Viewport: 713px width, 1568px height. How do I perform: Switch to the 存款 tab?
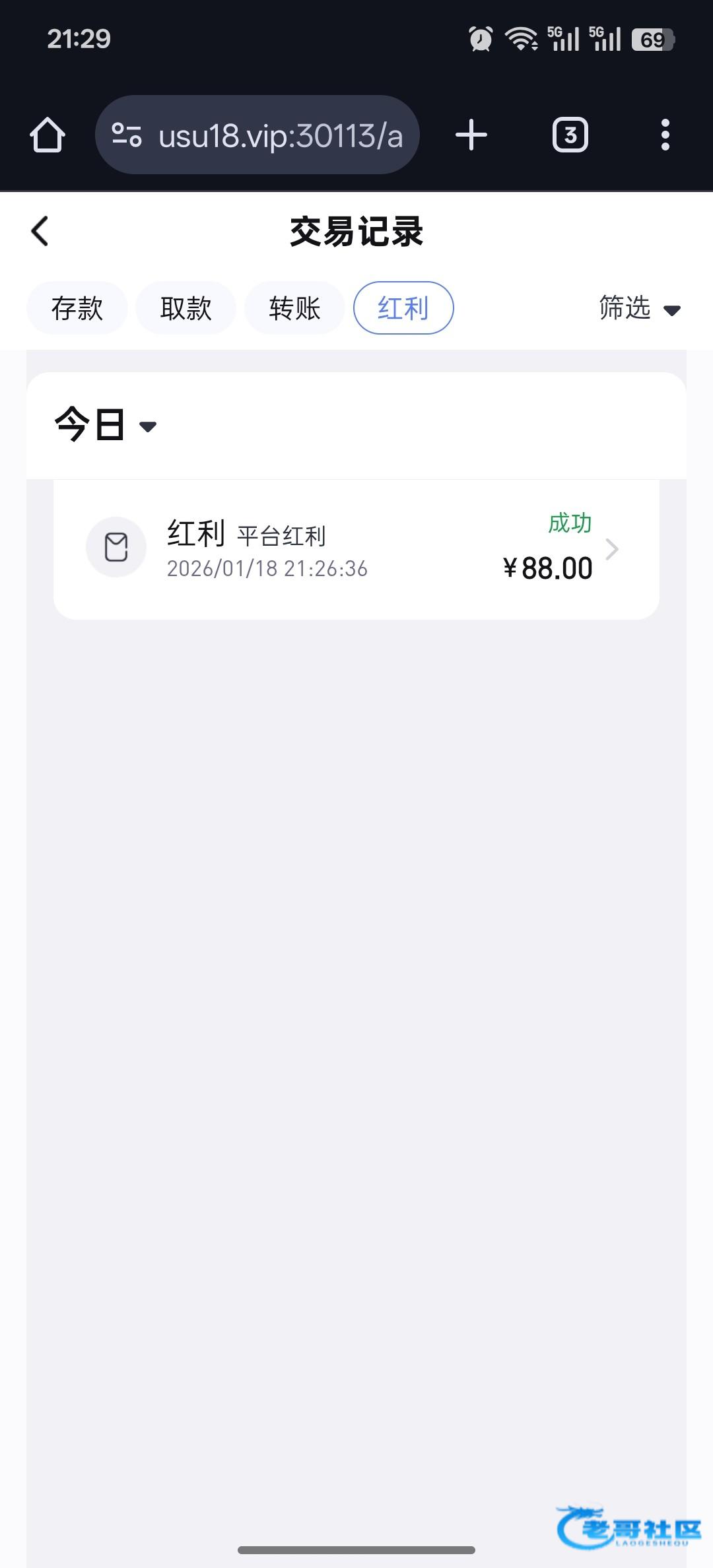[x=77, y=308]
